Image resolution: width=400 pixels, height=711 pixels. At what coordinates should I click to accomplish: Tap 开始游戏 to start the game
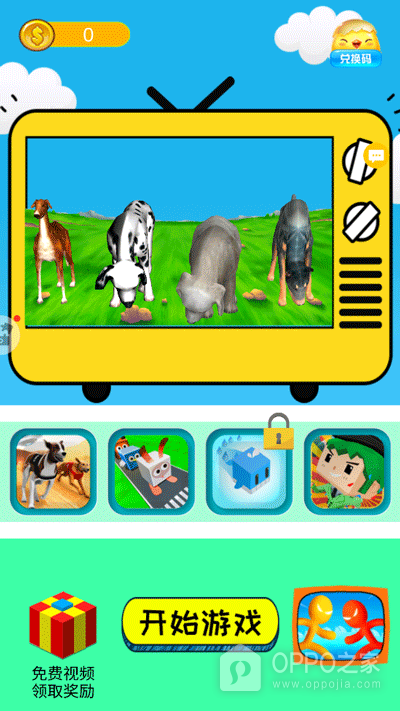200,624
